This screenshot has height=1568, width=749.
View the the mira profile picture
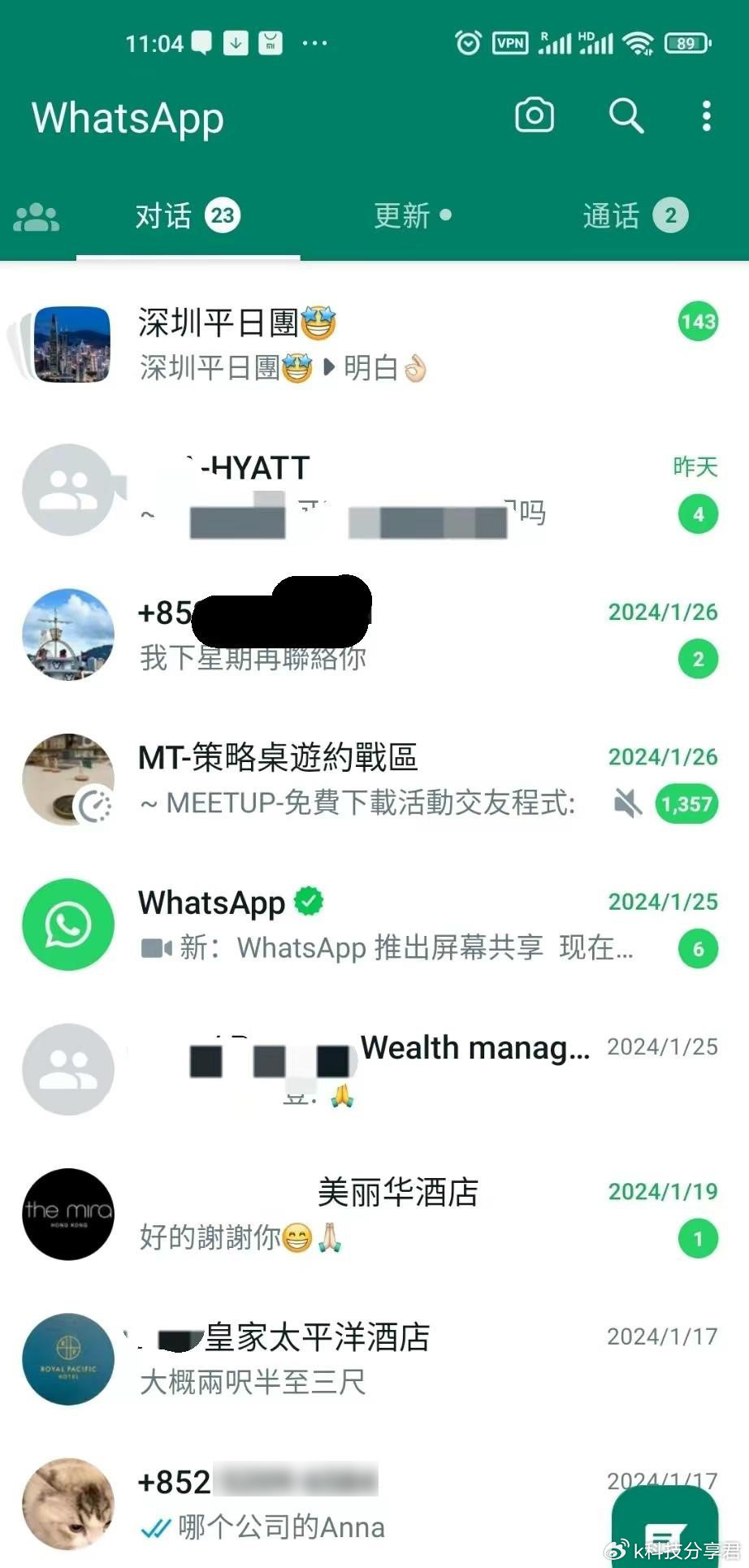click(68, 1215)
